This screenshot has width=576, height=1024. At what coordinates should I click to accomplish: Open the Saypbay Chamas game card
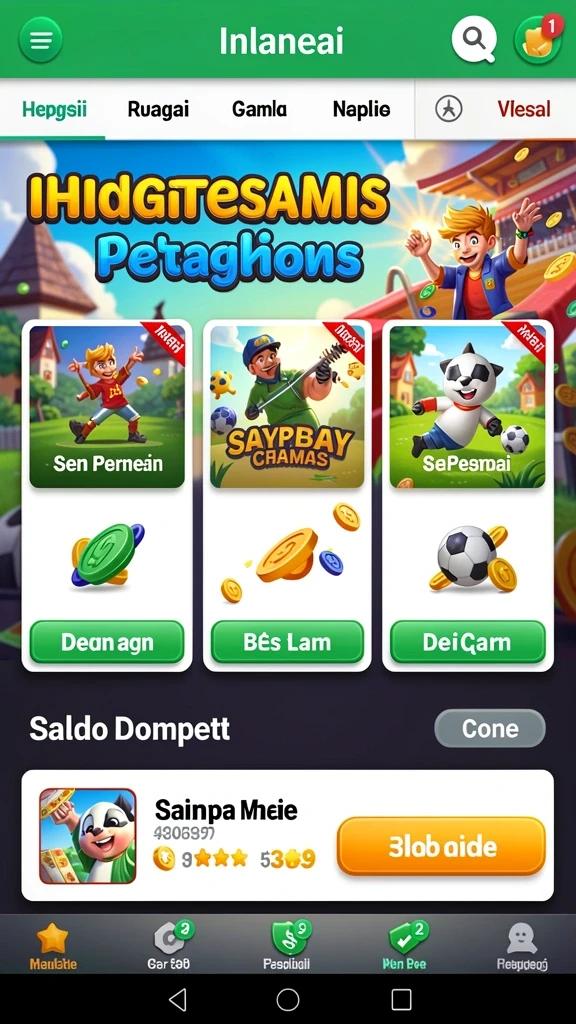click(287, 406)
